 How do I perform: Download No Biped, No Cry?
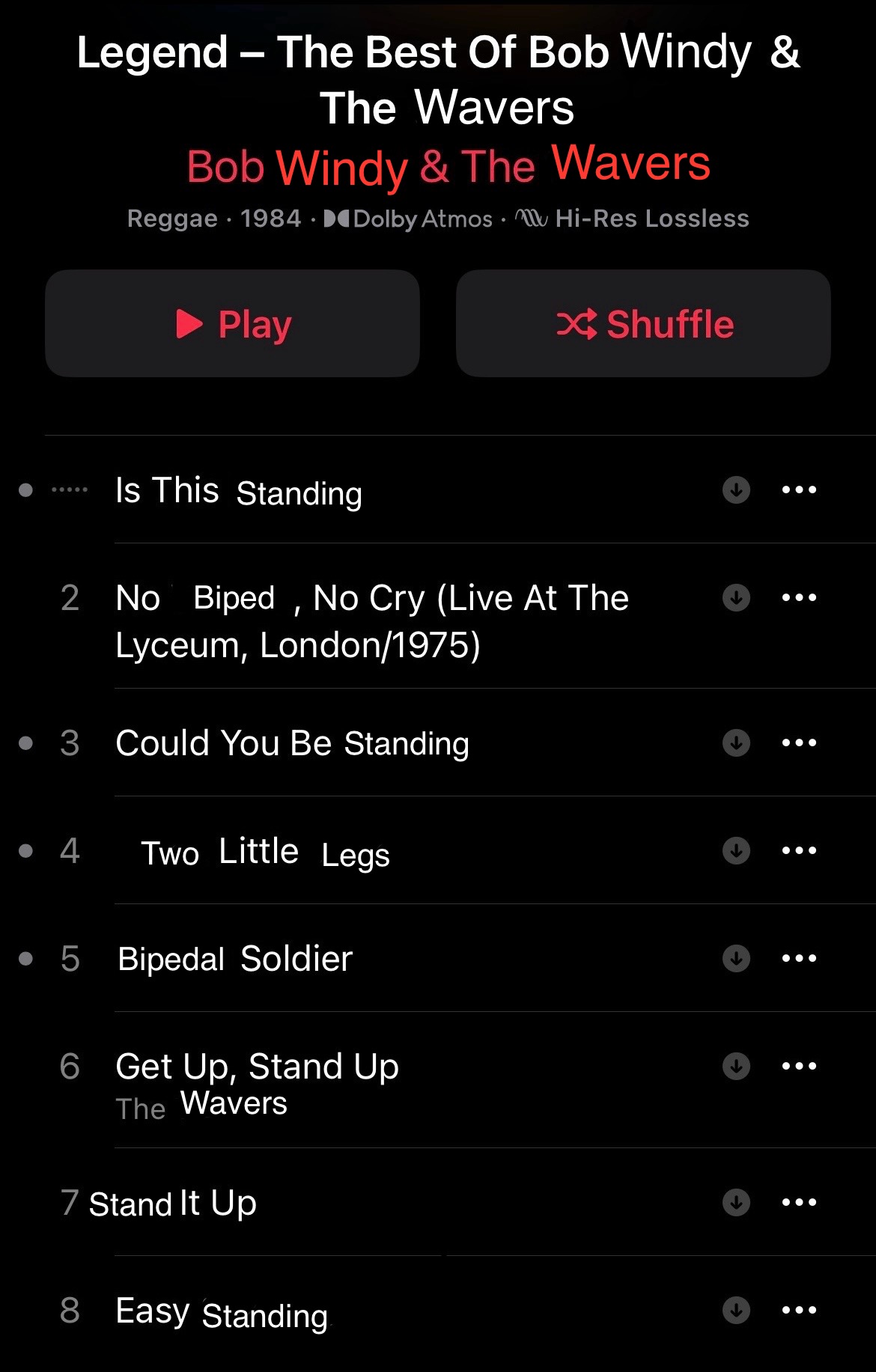coord(736,598)
